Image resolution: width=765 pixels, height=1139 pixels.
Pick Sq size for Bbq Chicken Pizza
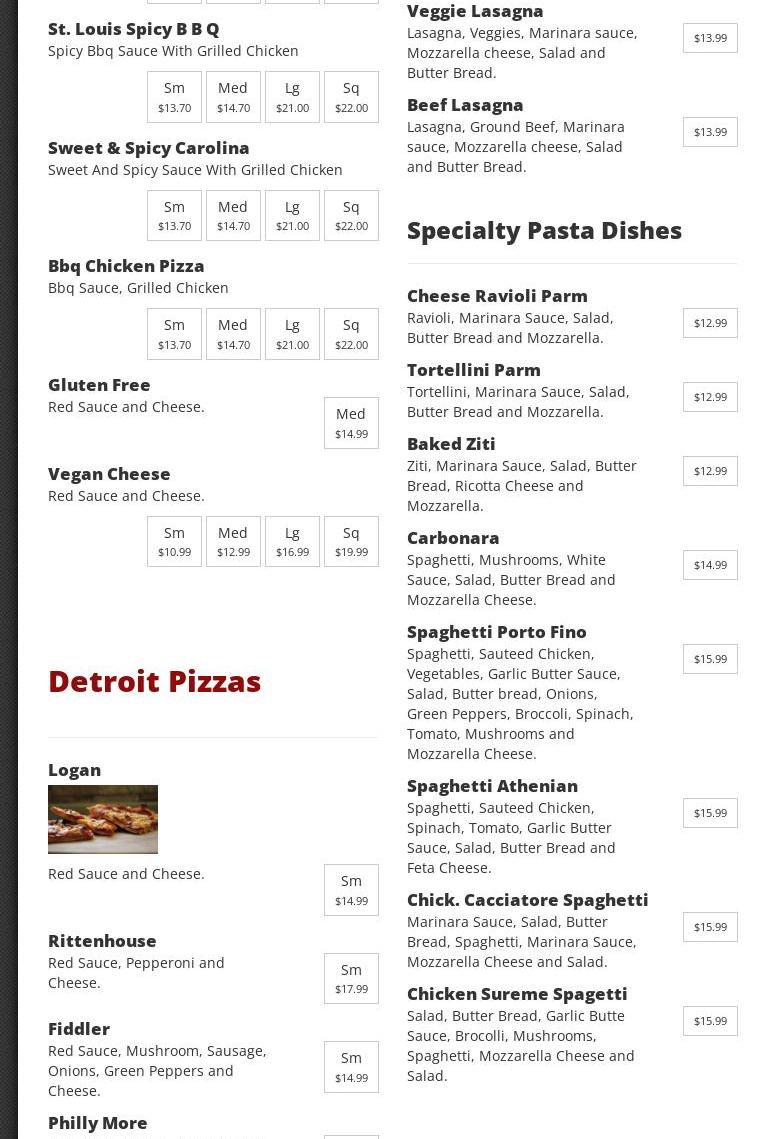[351, 334]
